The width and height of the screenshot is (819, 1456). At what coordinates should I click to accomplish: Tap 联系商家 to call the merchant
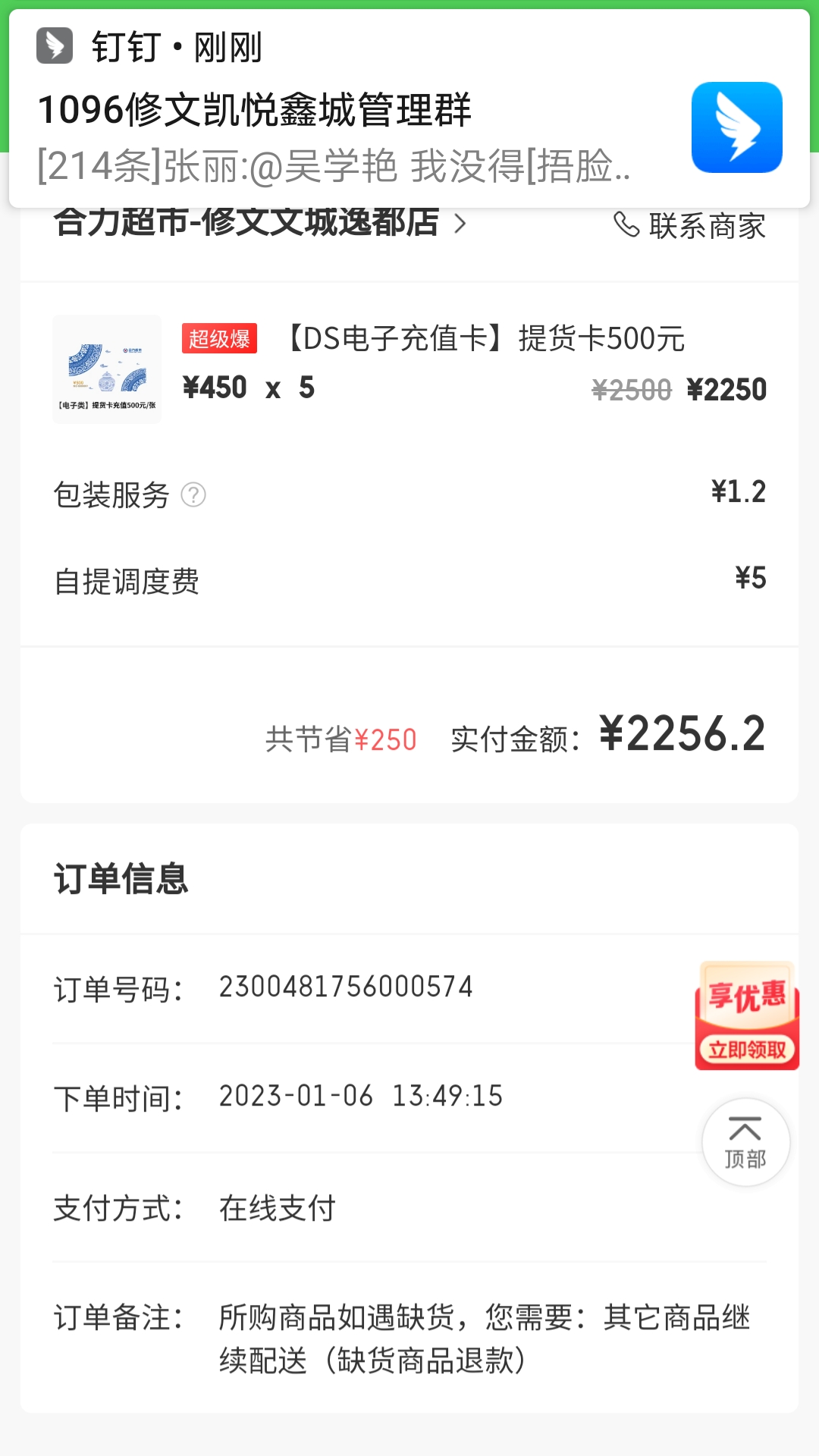pos(690,225)
